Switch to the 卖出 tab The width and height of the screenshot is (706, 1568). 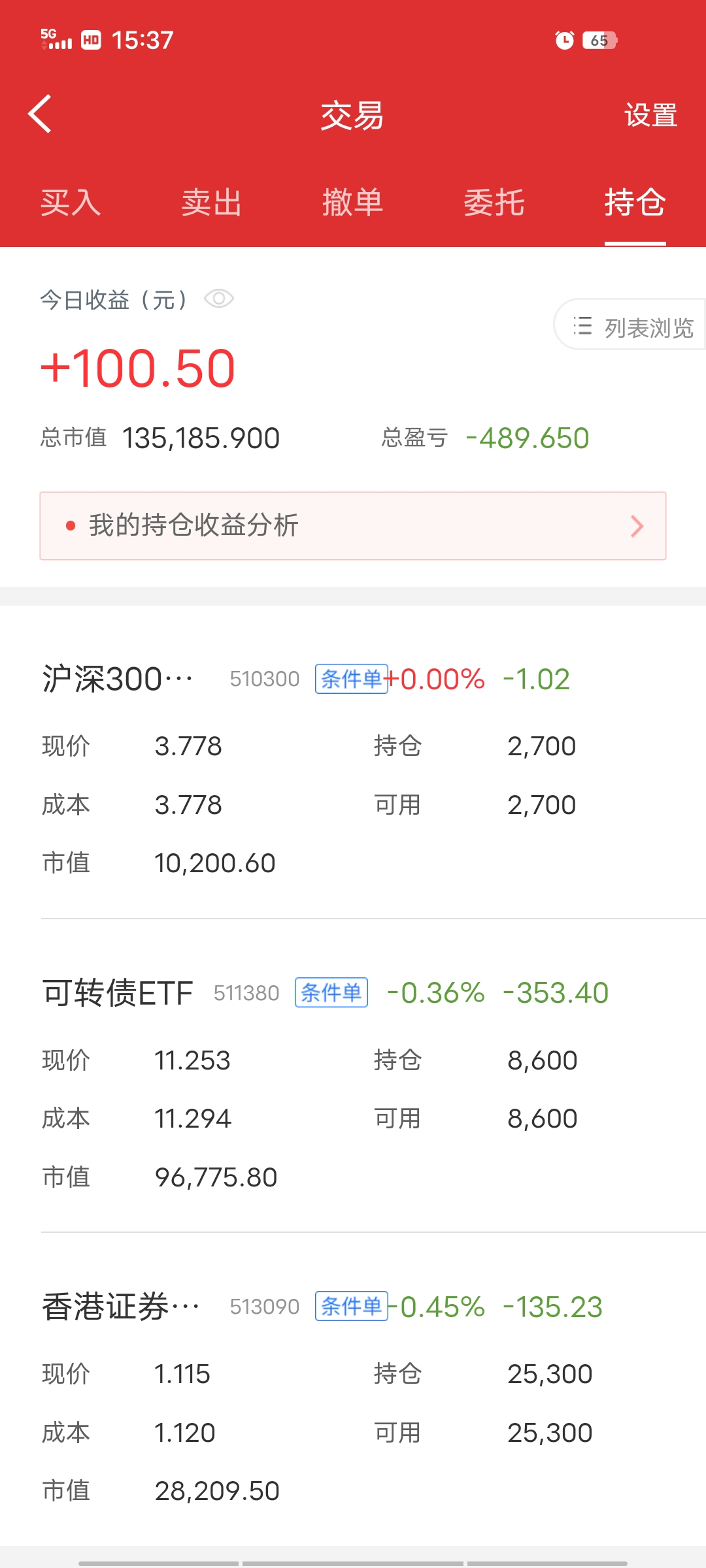pos(212,203)
